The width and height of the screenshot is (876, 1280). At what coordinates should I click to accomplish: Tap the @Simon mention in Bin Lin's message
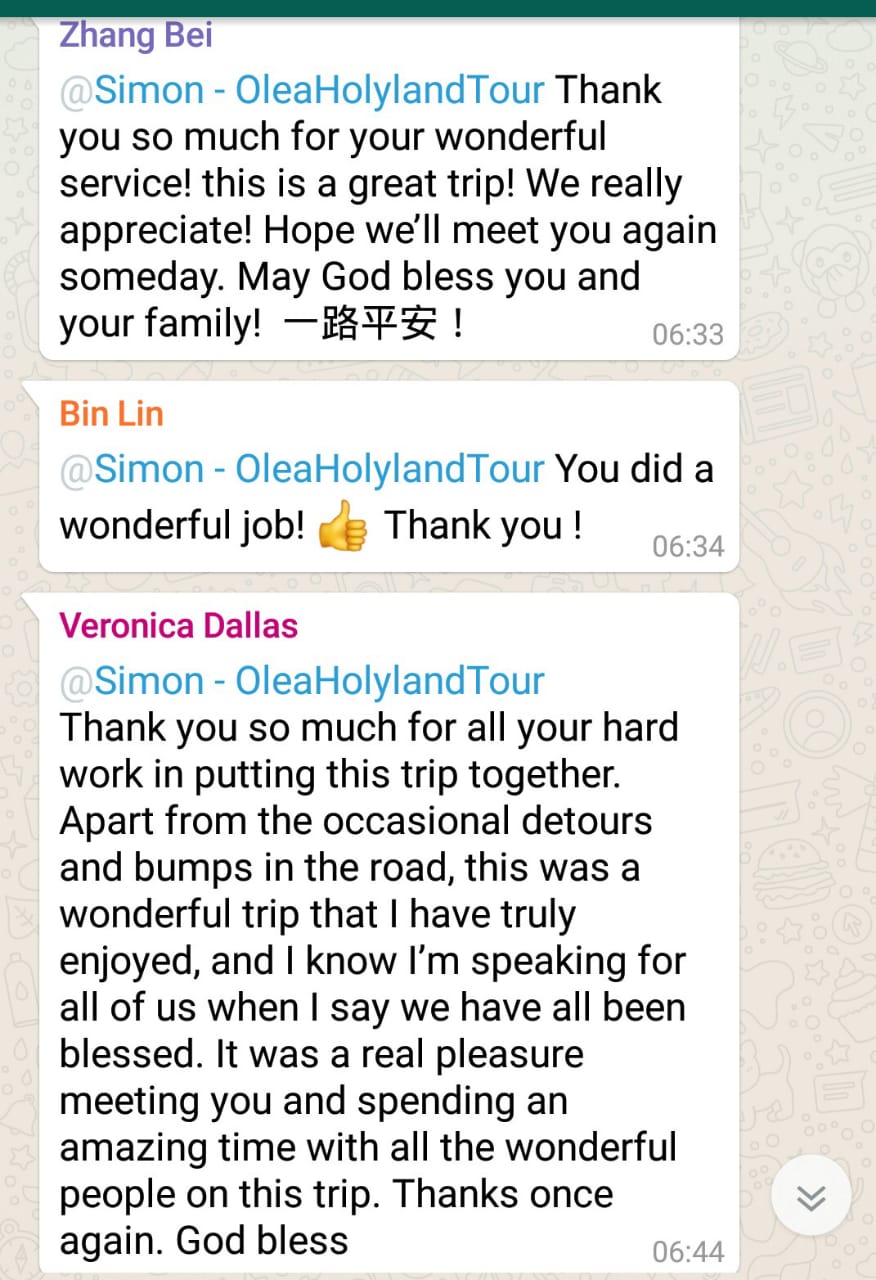302,468
